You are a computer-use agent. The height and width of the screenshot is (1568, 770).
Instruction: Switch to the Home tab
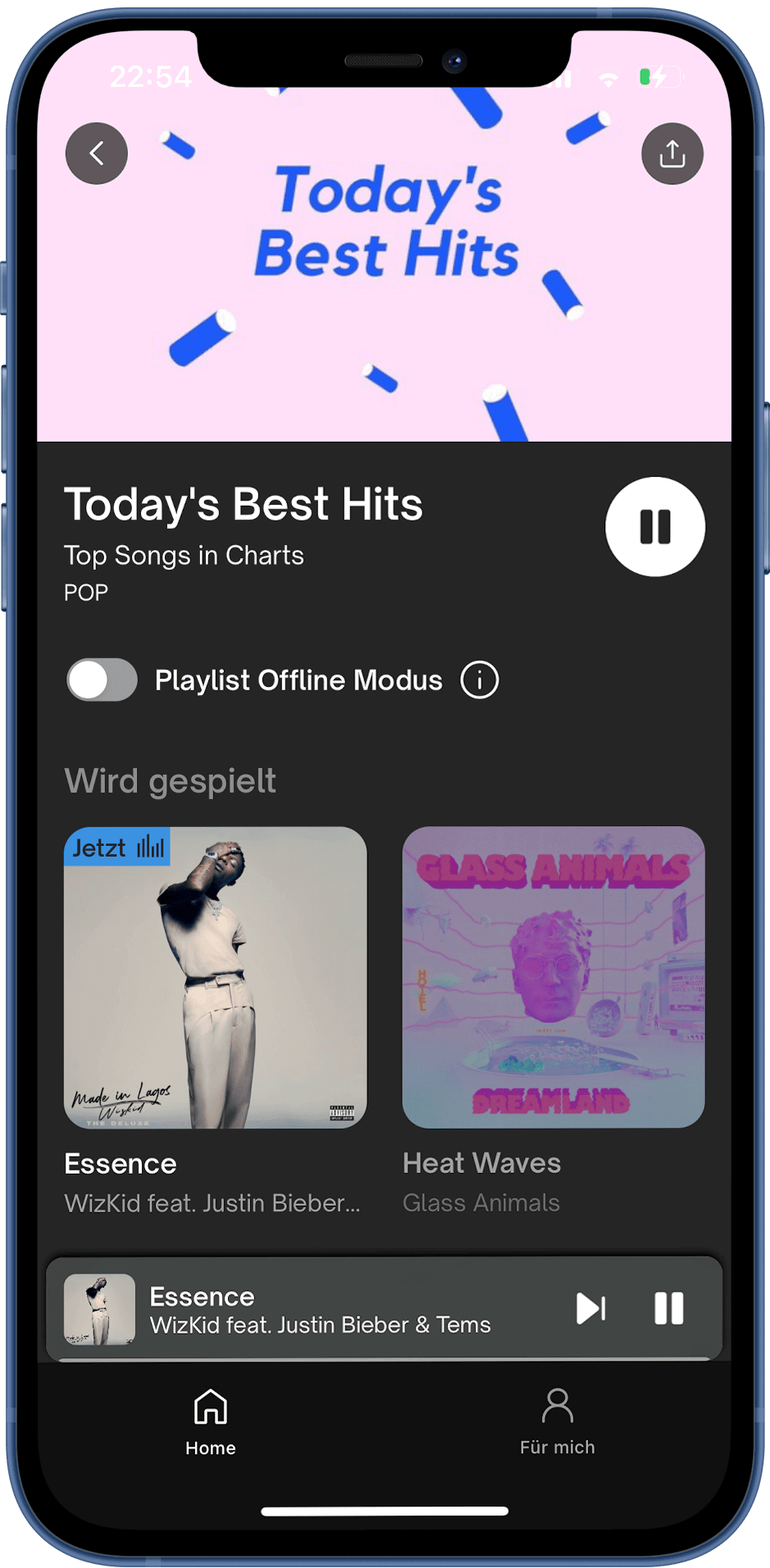tap(211, 1421)
